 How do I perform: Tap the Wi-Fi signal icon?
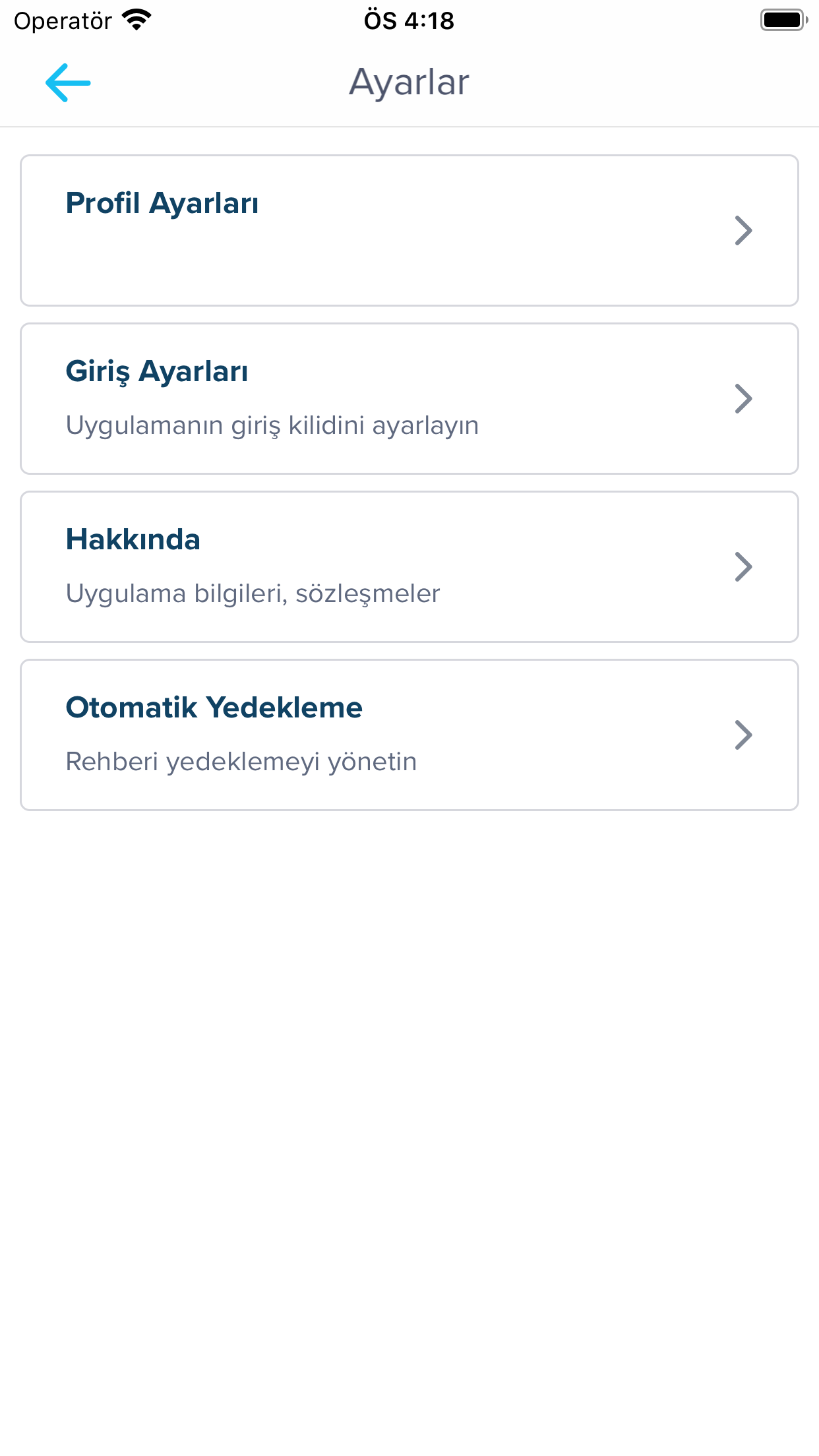pyautogui.click(x=135, y=20)
